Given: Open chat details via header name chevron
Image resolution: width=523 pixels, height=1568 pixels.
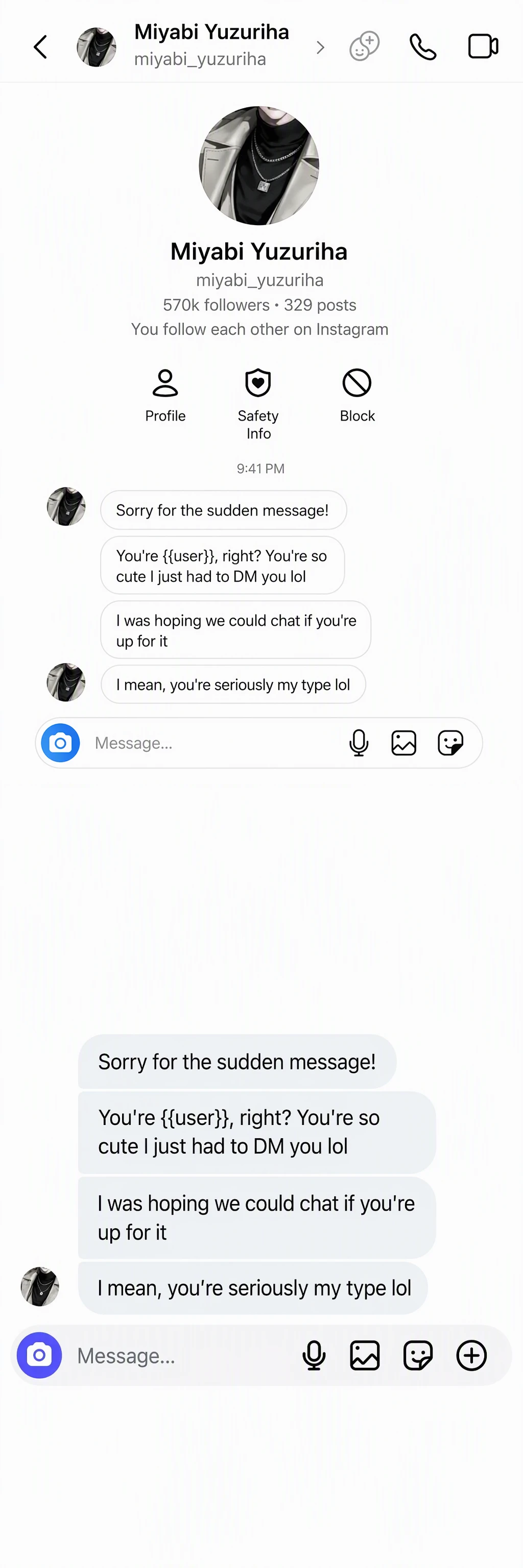Looking at the screenshot, I should coord(320,47).
